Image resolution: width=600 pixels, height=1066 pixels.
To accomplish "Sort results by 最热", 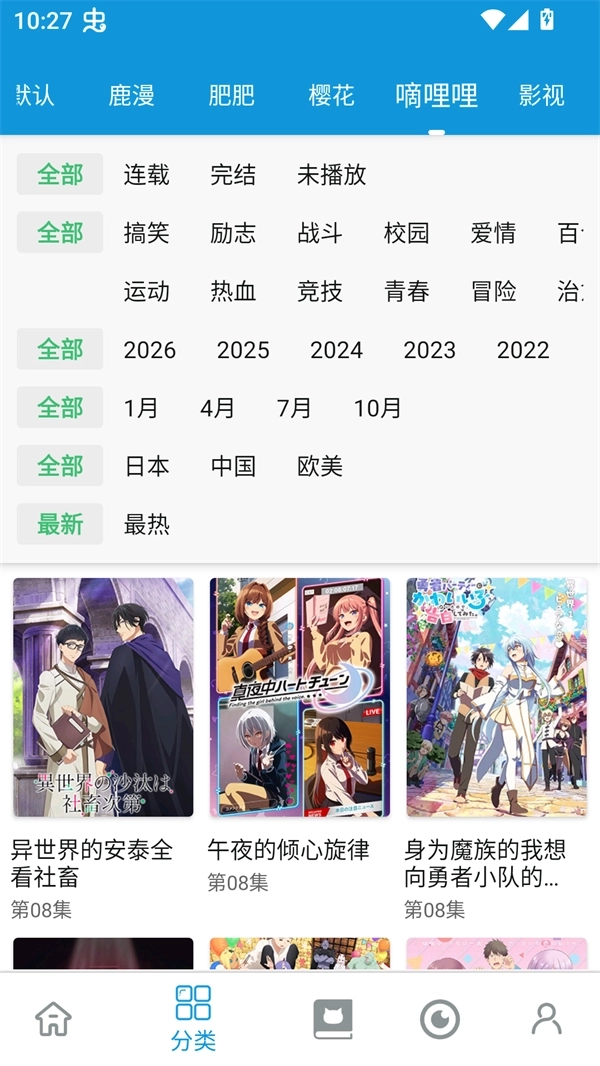I will tap(147, 524).
